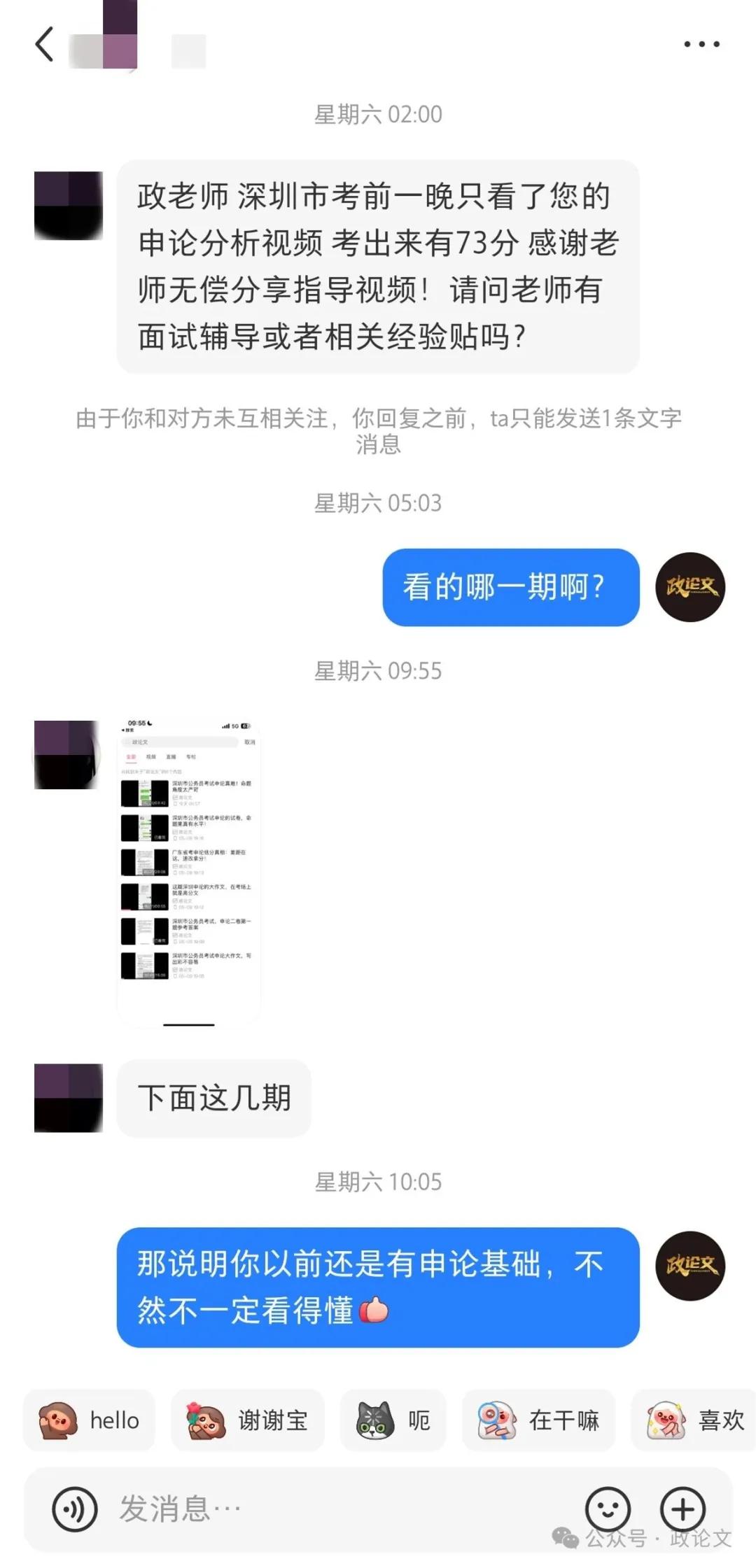Go back from this chat

click(45, 45)
